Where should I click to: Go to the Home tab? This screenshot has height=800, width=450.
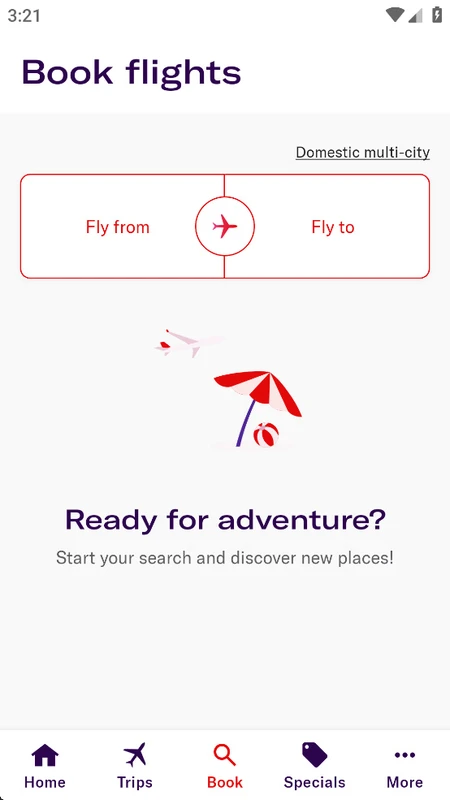click(x=45, y=765)
